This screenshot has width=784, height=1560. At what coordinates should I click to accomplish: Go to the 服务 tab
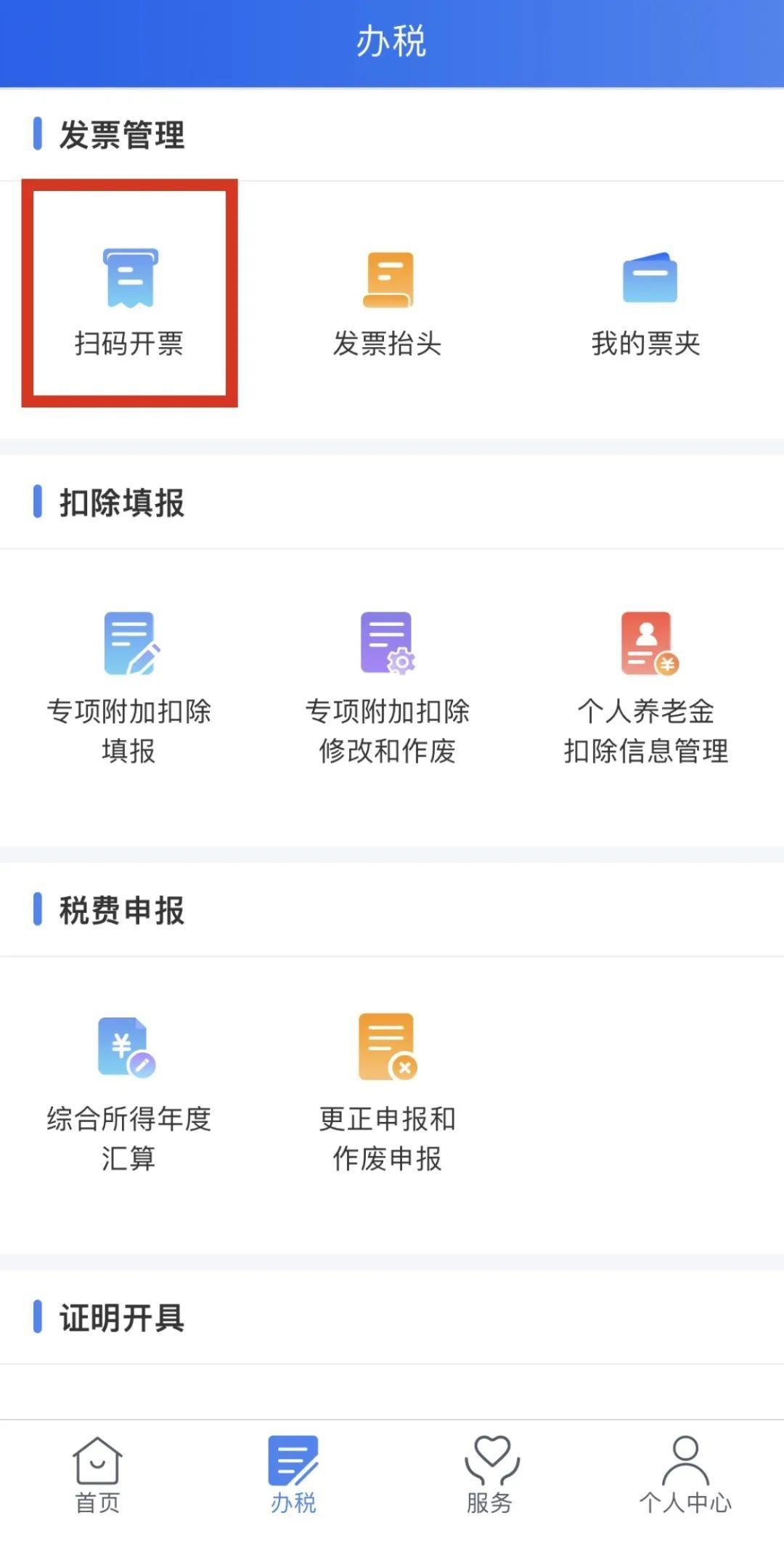pos(490,1476)
